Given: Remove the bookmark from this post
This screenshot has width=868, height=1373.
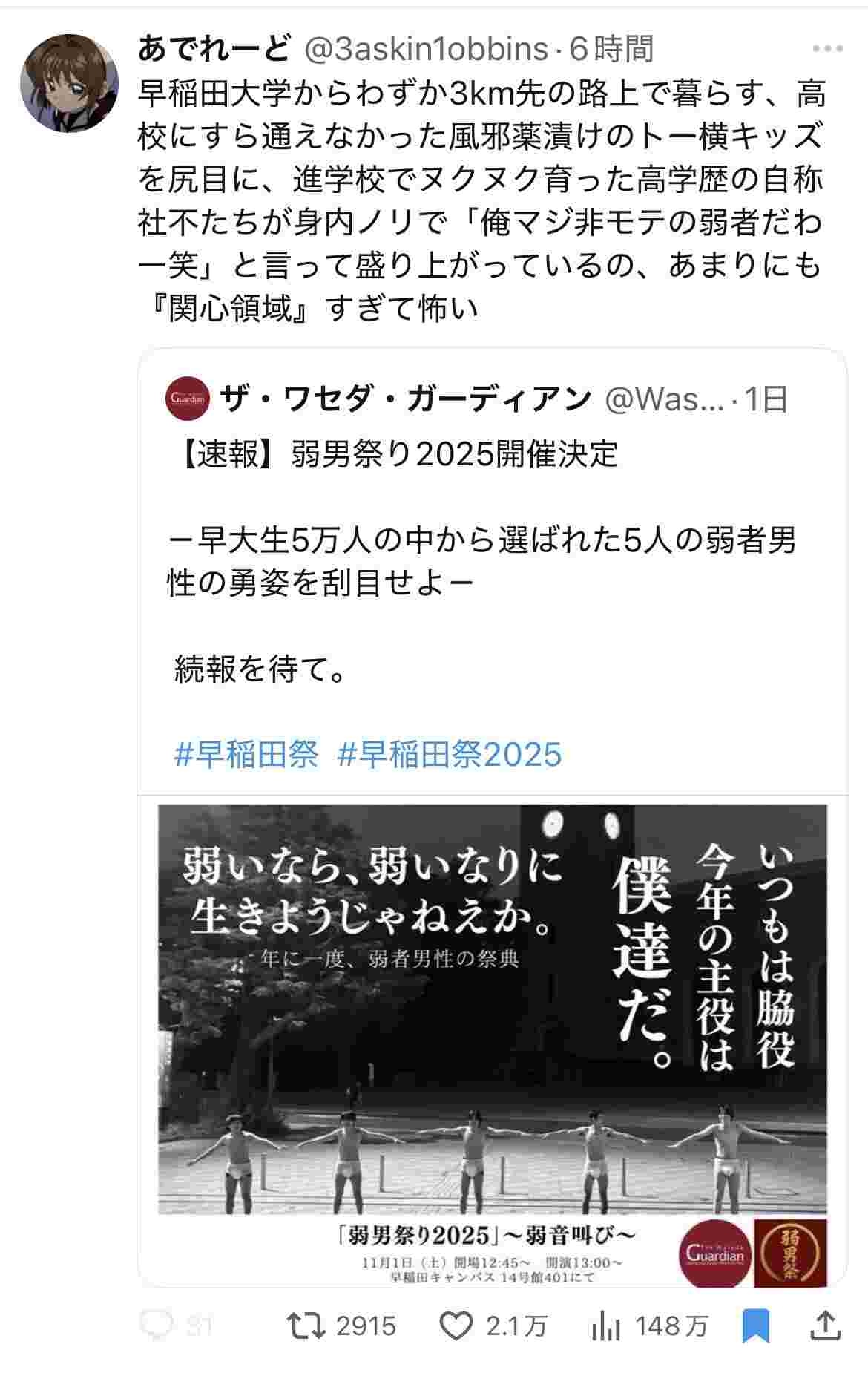Looking at the screenshot, I should [756, 1326].
